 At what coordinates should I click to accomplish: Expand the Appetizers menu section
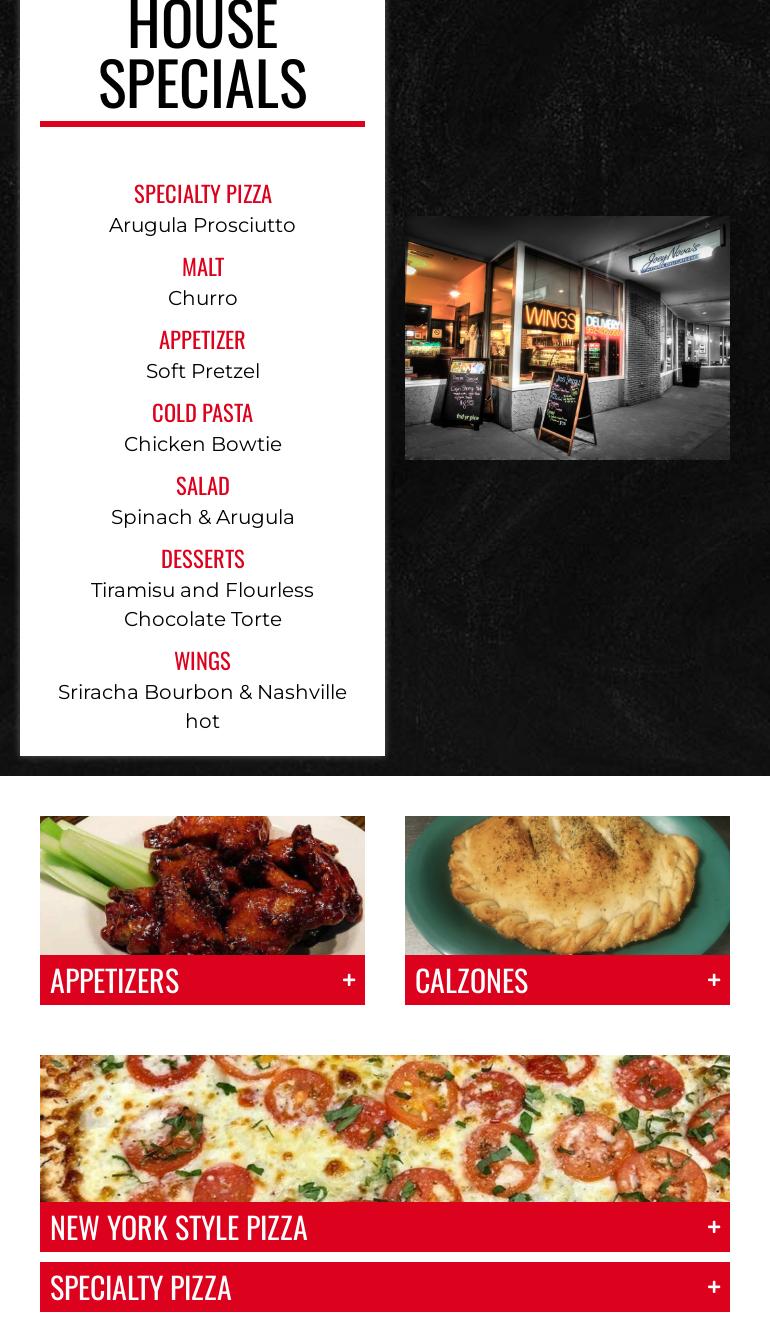[x=202, y=980]
